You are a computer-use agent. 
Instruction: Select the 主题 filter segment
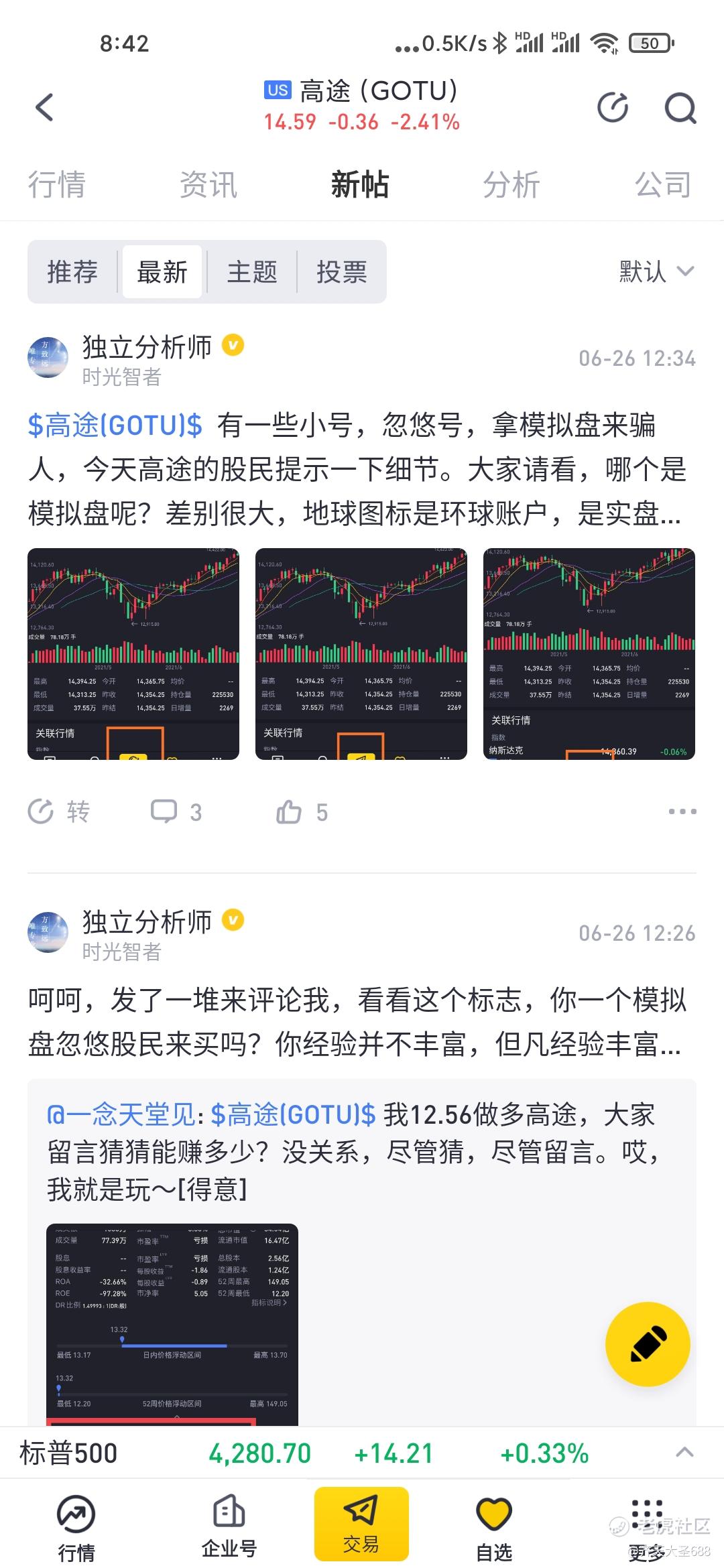(x=252, y=272)
